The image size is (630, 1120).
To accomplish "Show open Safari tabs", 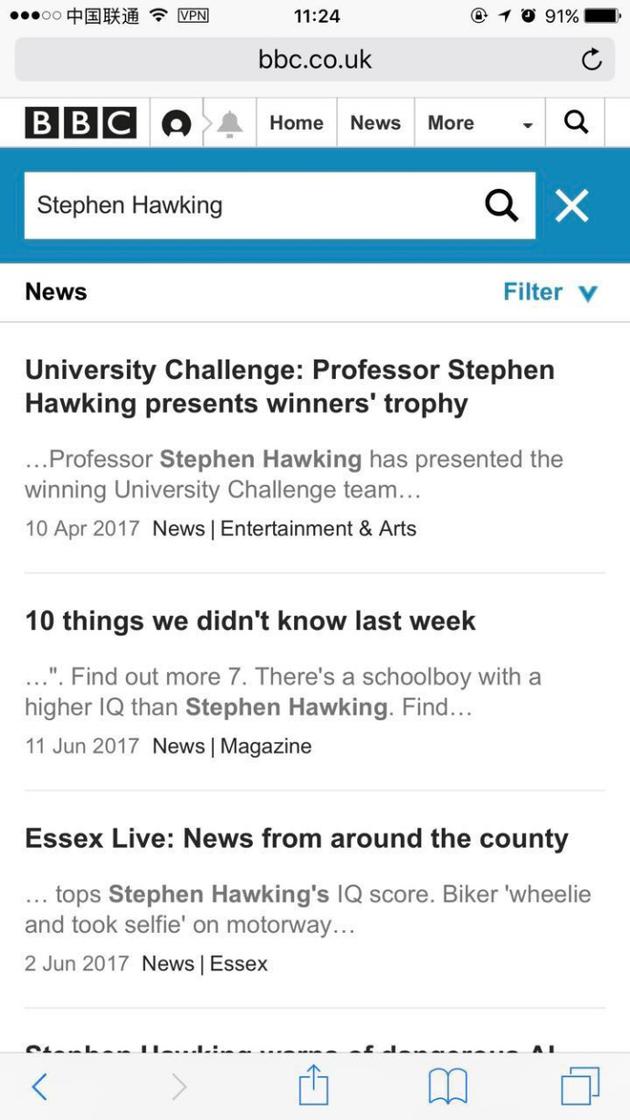I will [x=580, y=1086].
